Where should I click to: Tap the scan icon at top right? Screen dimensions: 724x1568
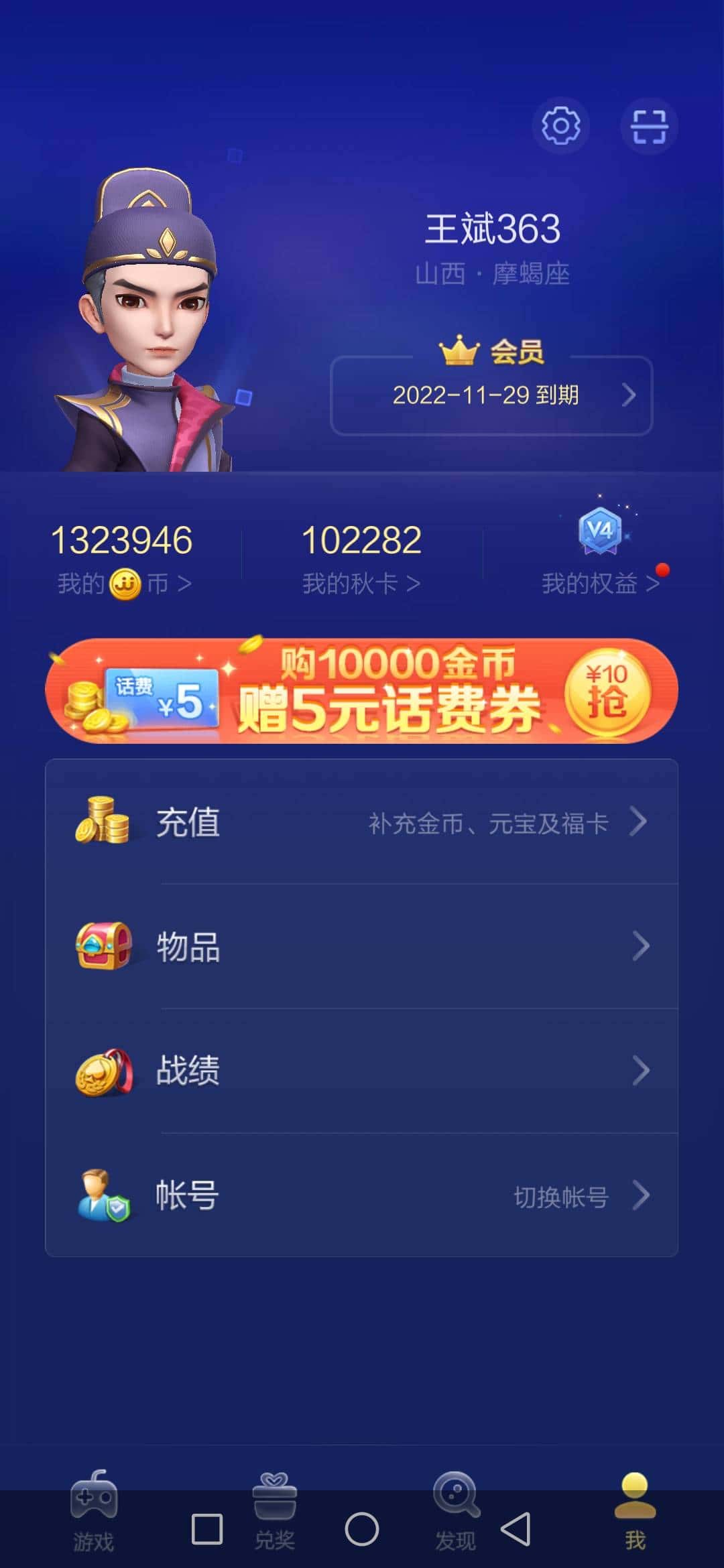click(x=648, y=126)
